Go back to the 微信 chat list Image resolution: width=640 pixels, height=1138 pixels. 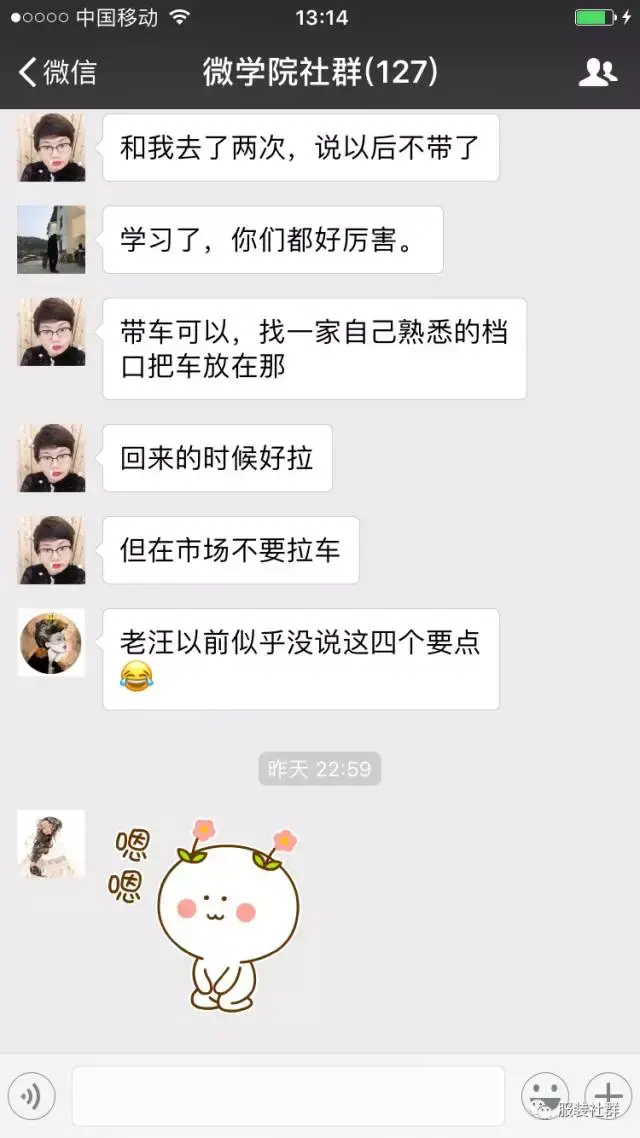pos(57,72)
